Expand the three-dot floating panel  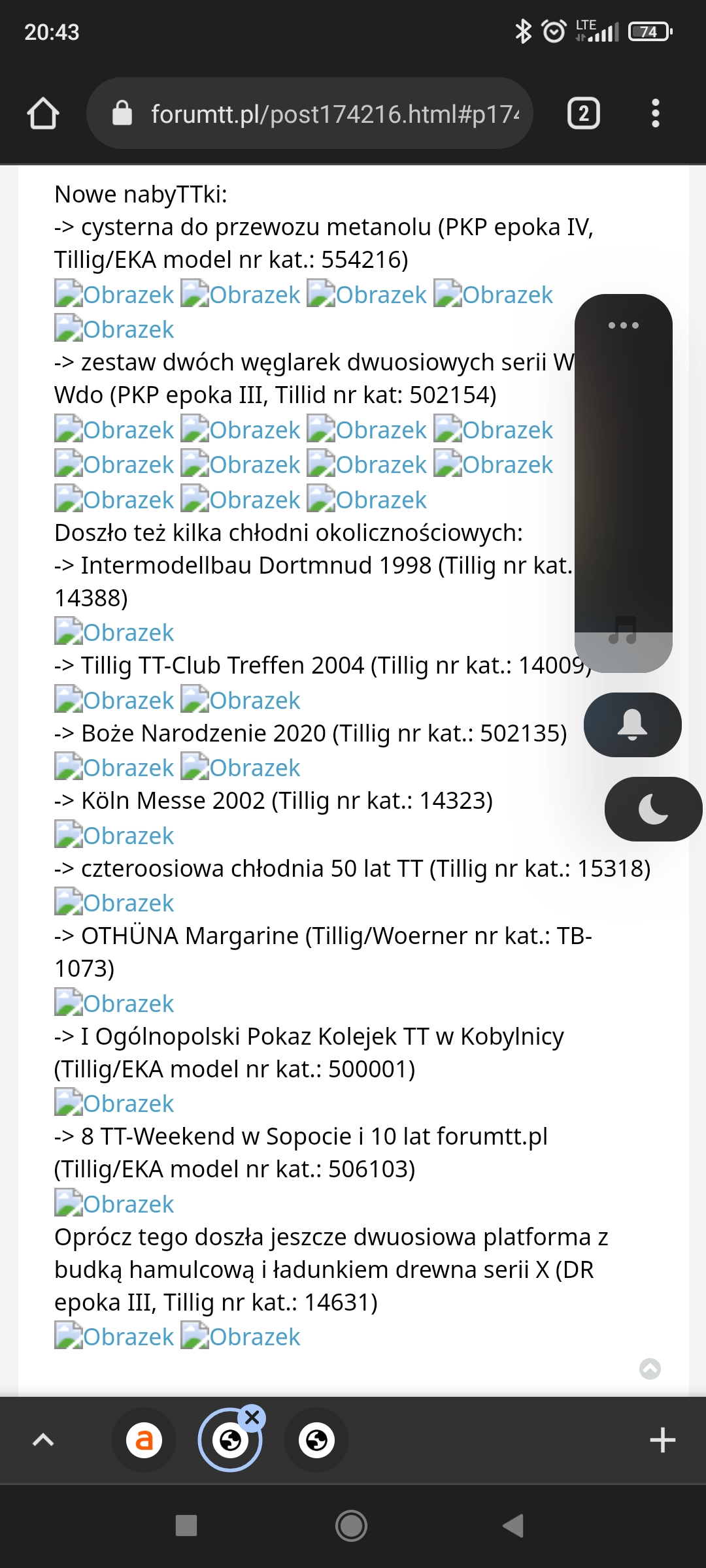click(x=623, y=325)
